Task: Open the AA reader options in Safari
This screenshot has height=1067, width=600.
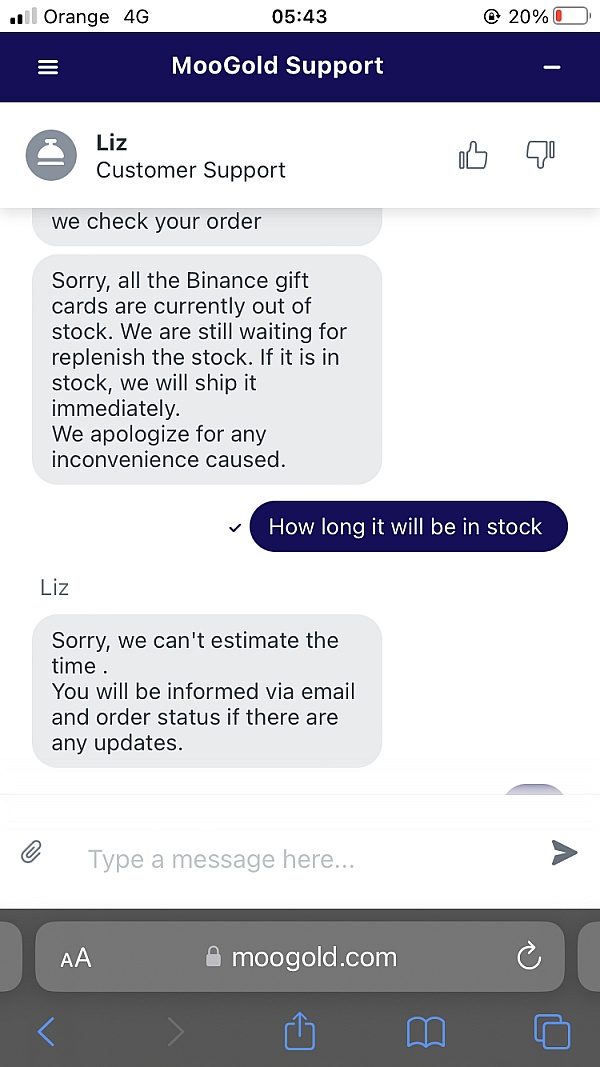Action: [76, 958]
